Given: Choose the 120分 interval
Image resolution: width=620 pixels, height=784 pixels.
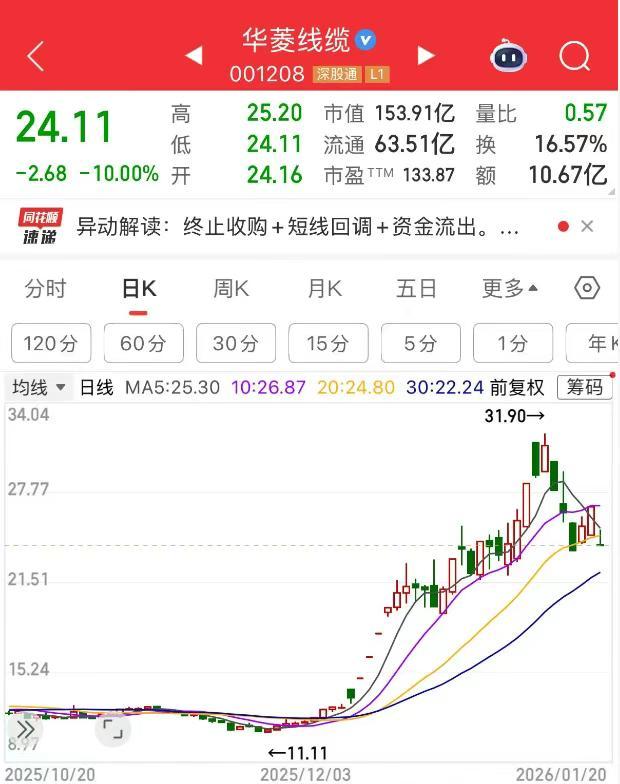Looking at the screenshot, I should 51,343.
